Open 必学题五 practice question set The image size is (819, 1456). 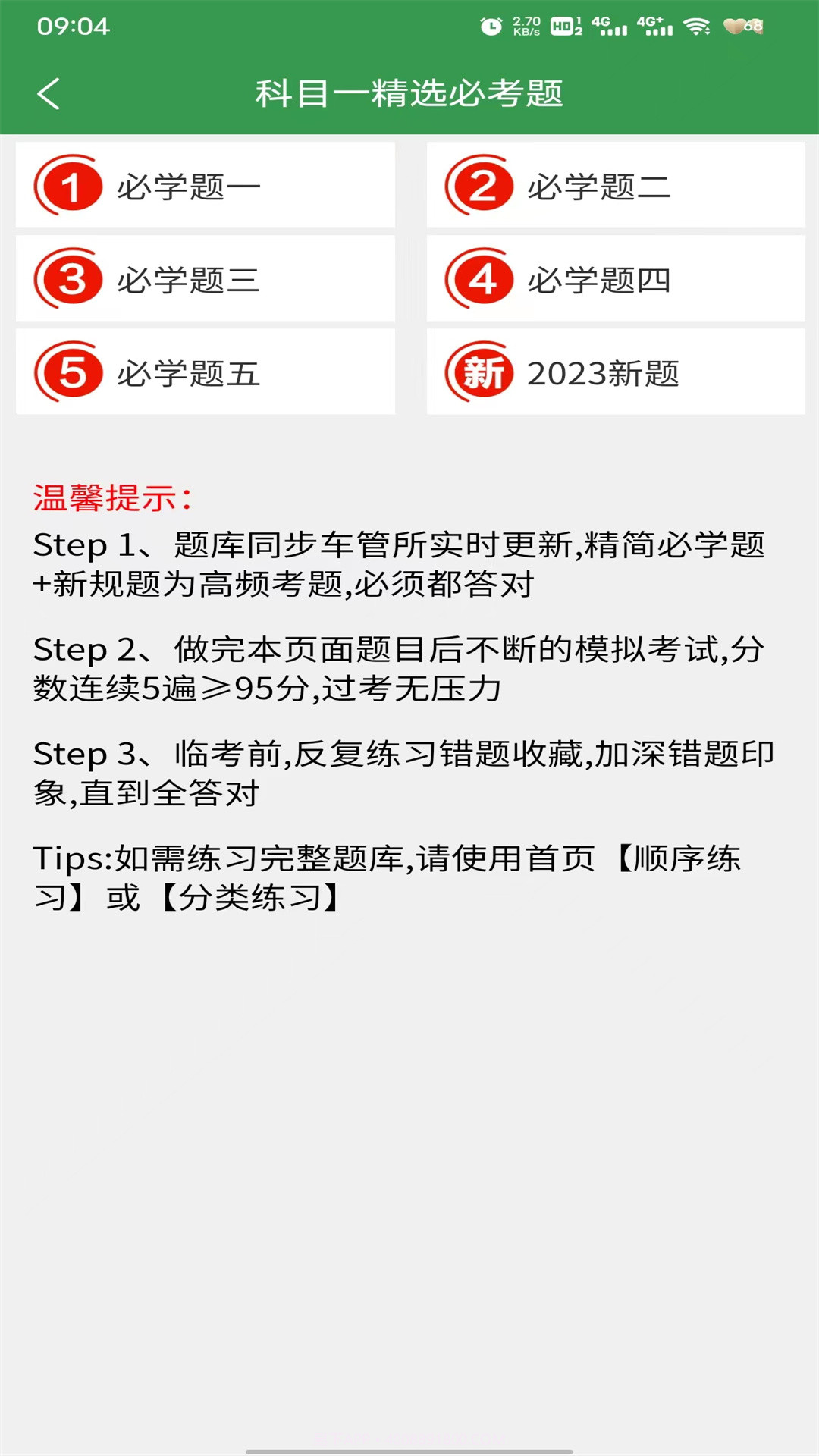[x=205, y=372]
